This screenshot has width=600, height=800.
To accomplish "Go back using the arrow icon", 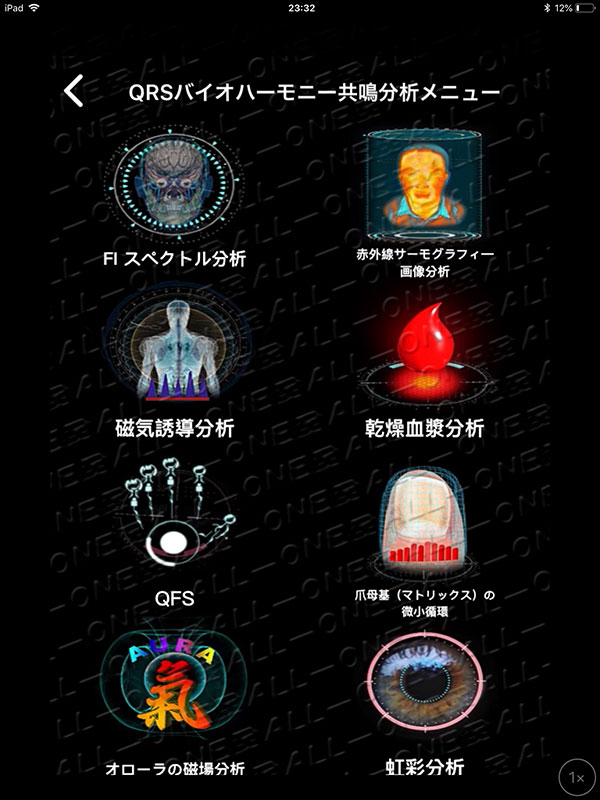I will tap(74, 91).
